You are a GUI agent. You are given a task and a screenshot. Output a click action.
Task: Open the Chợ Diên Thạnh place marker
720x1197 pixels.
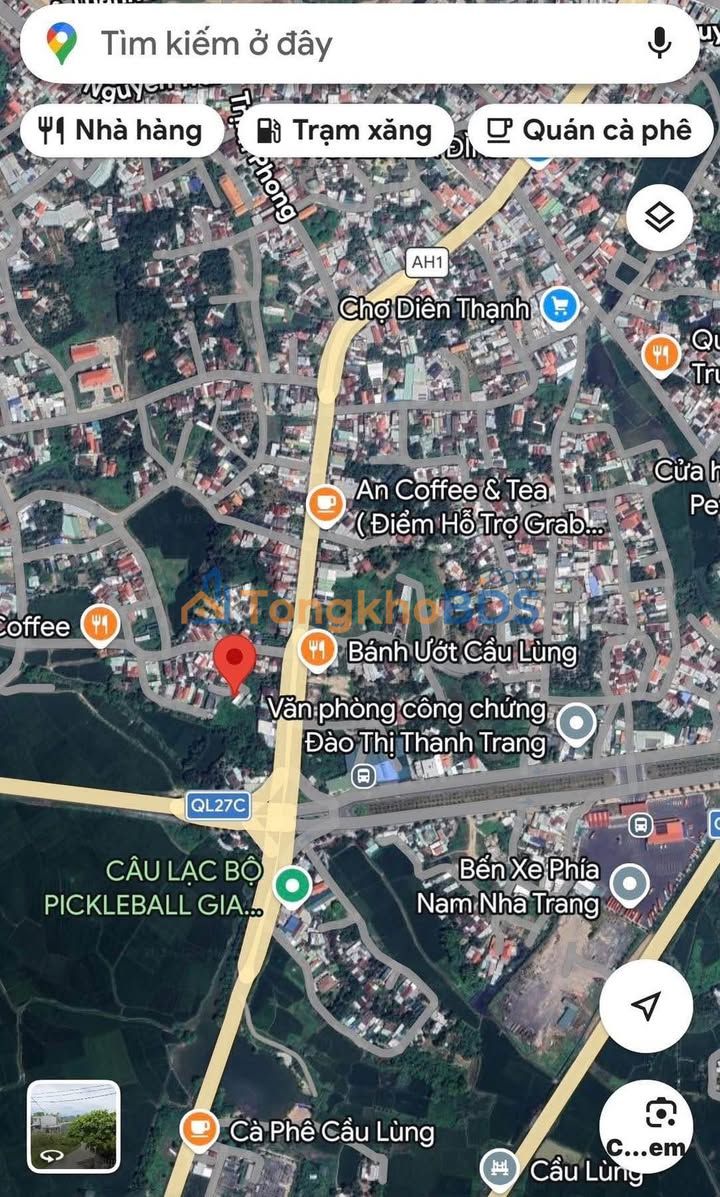pos(560,306)
